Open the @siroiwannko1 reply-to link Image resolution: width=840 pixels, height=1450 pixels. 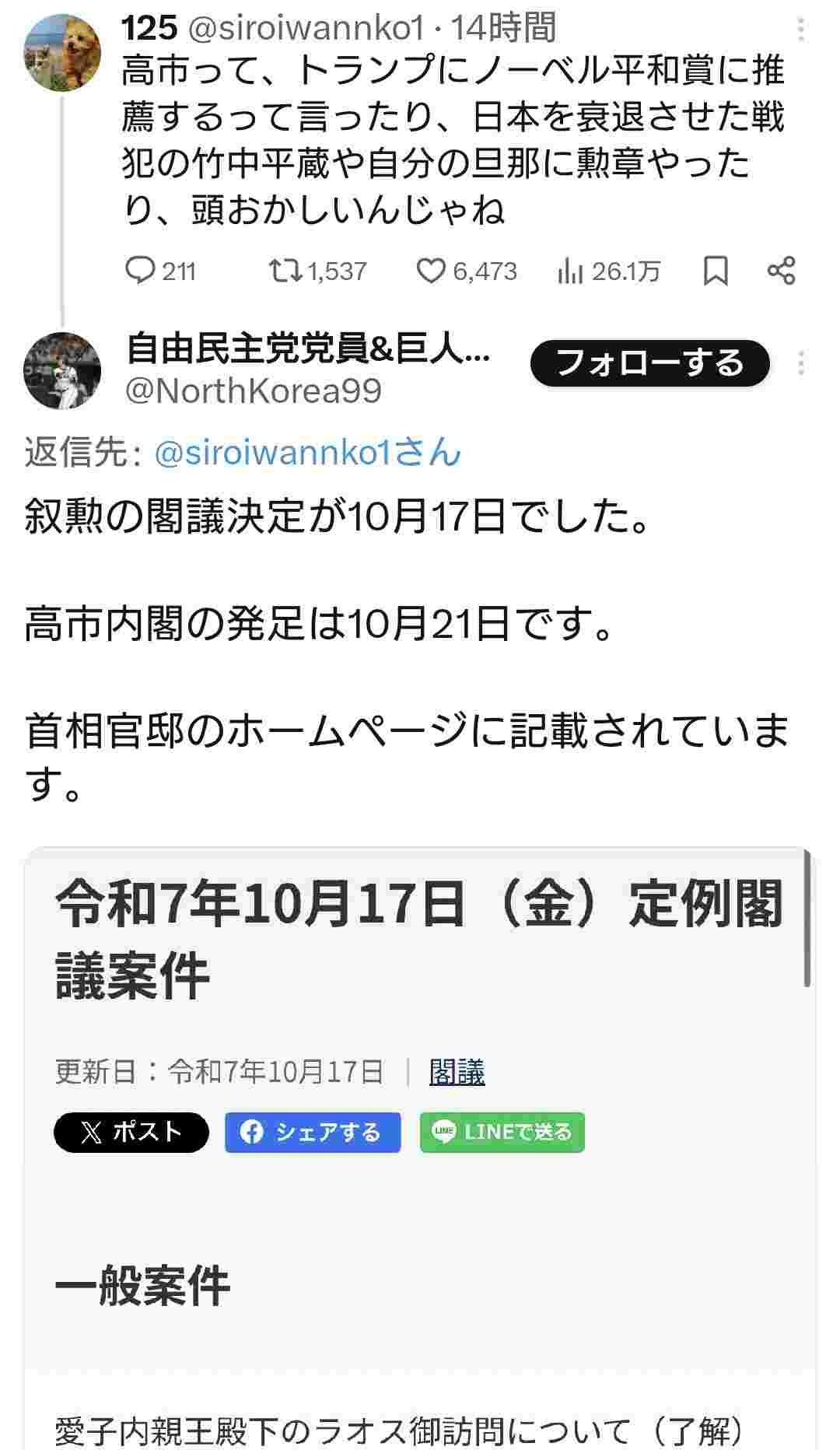307,453
